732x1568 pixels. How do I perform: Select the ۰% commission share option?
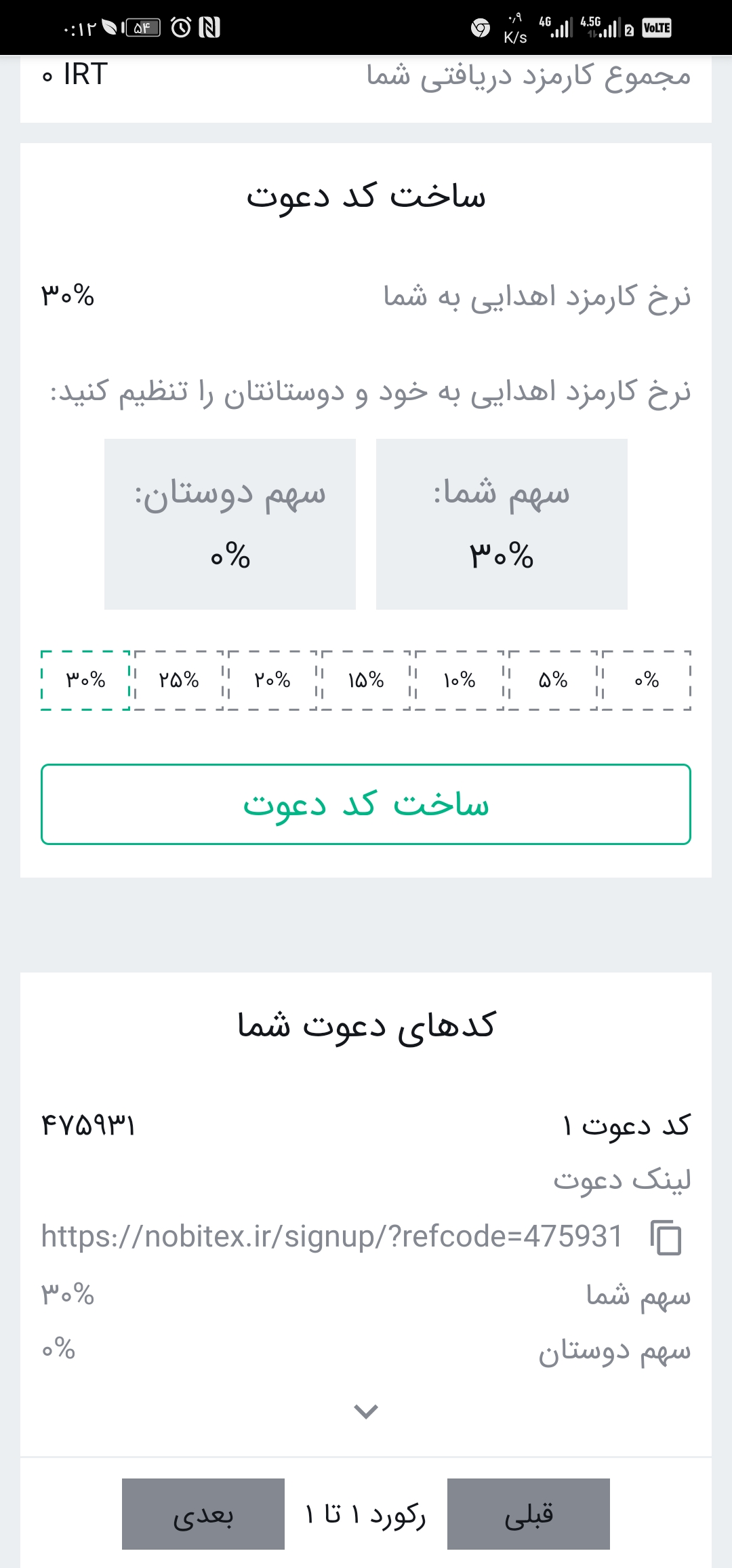(x=646, y=680)
